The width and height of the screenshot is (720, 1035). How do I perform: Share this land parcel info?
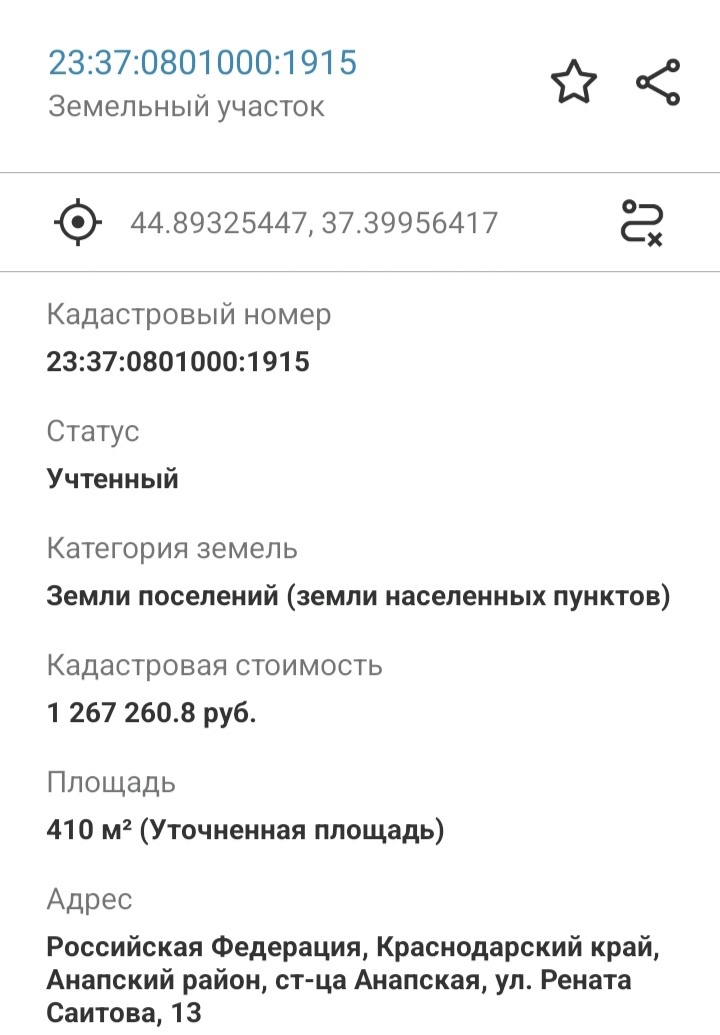tap(658, 83)
